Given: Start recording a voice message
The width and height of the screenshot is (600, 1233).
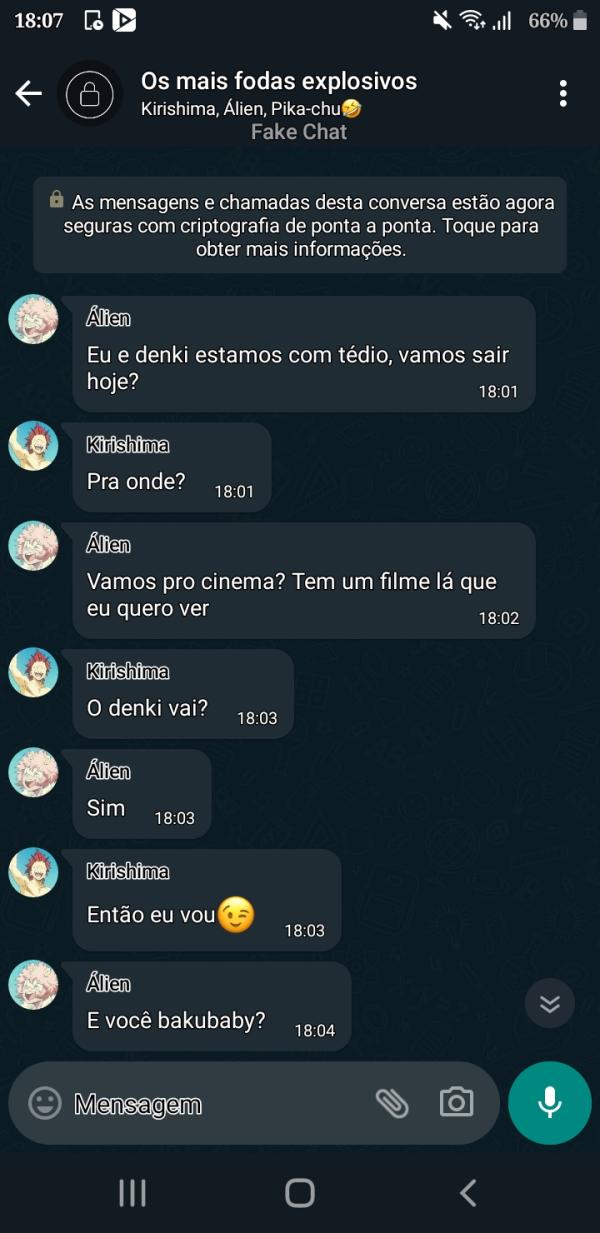Looking at the screenshot, I should (x=549, y=1102).
